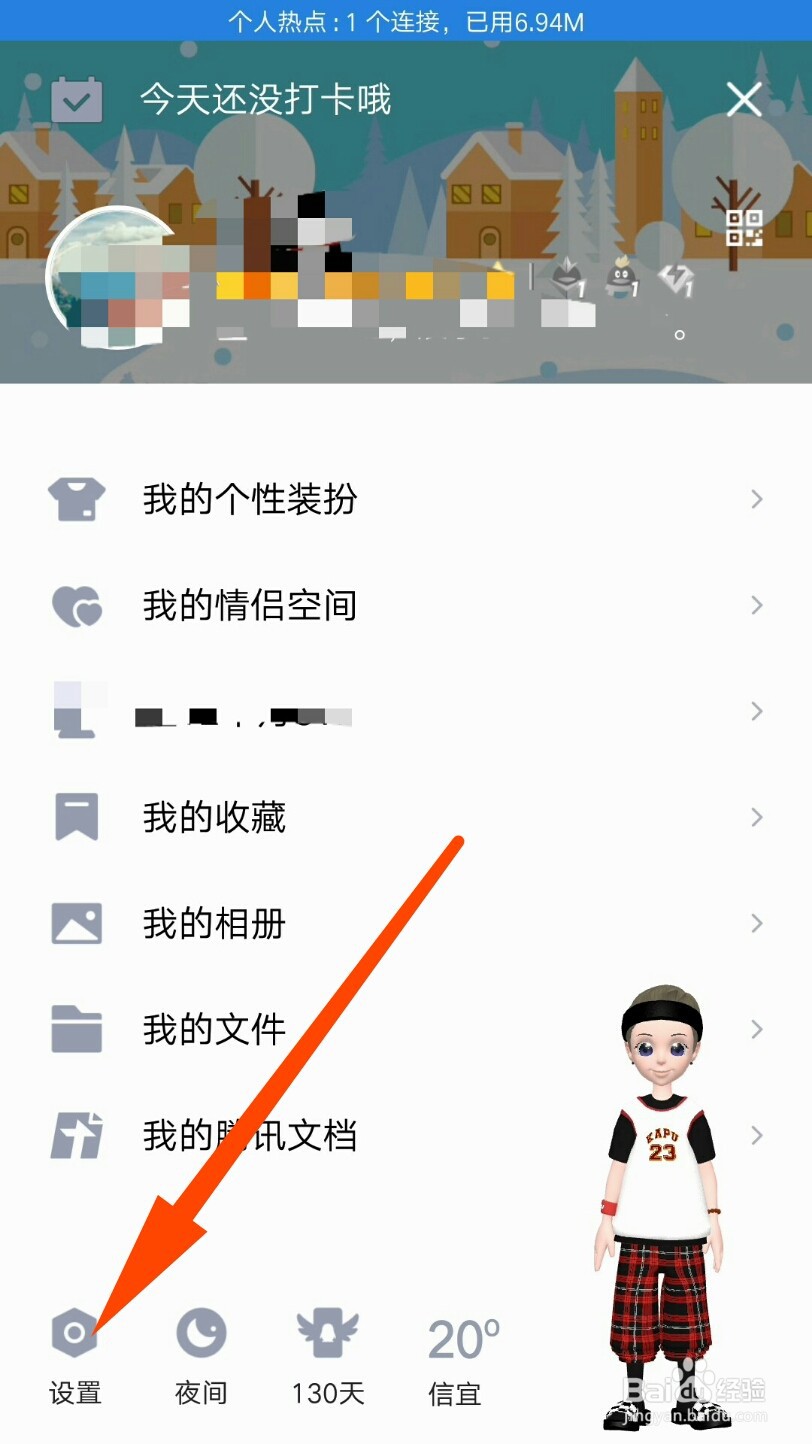This screenshot has width=812, height=1444.
Task: Dismiss the banner with the X
Action: [x=744, y=100]
